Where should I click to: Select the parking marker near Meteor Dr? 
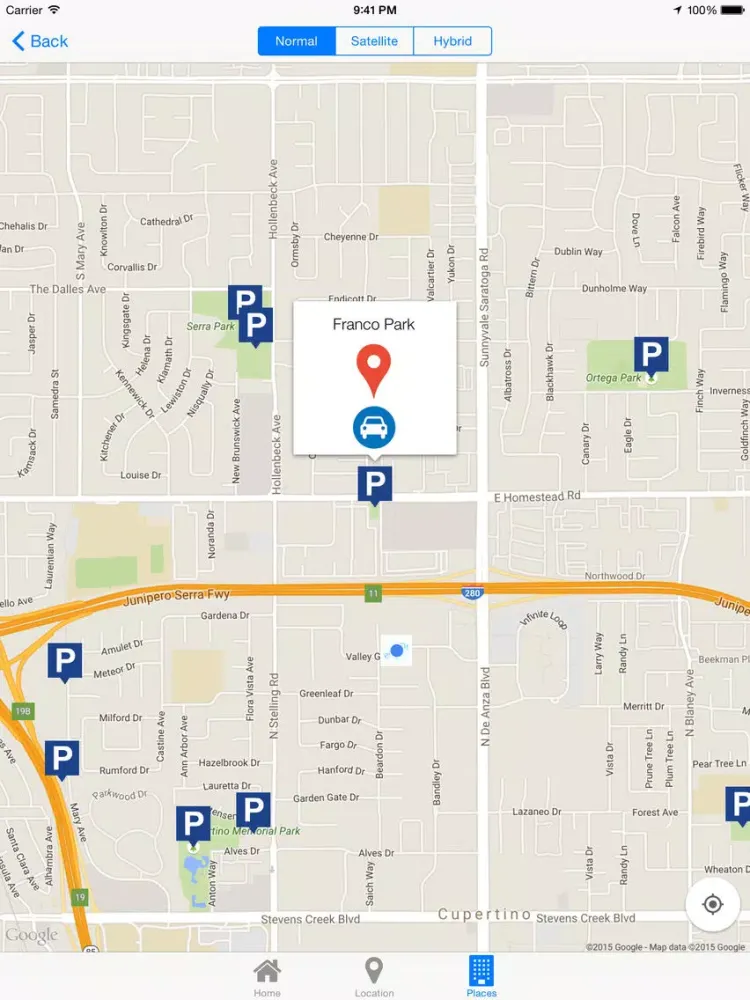65,661
